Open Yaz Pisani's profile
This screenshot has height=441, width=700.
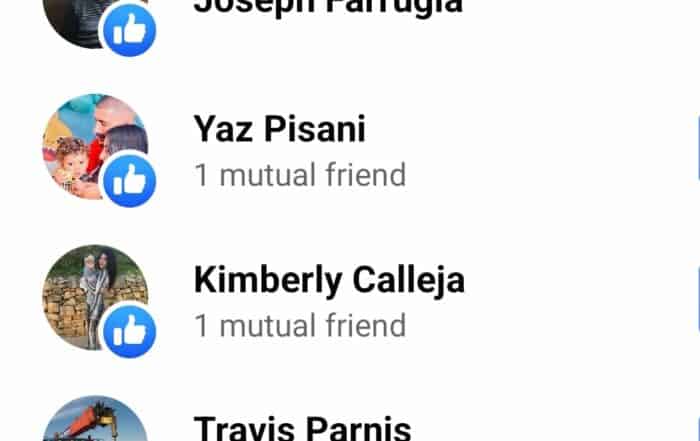(x=279, y=129)
